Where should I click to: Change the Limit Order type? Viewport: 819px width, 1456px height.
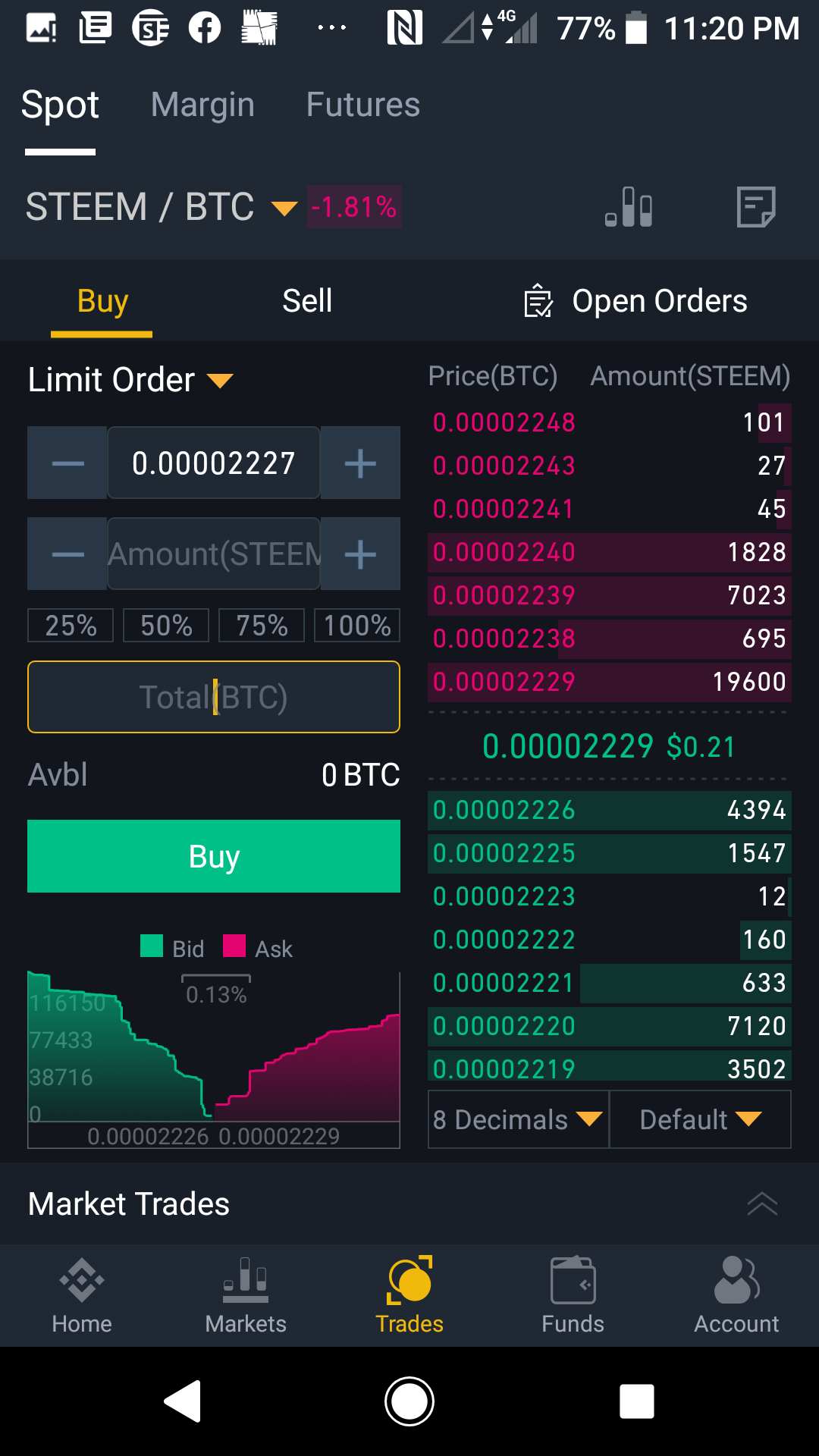[130, 380]
